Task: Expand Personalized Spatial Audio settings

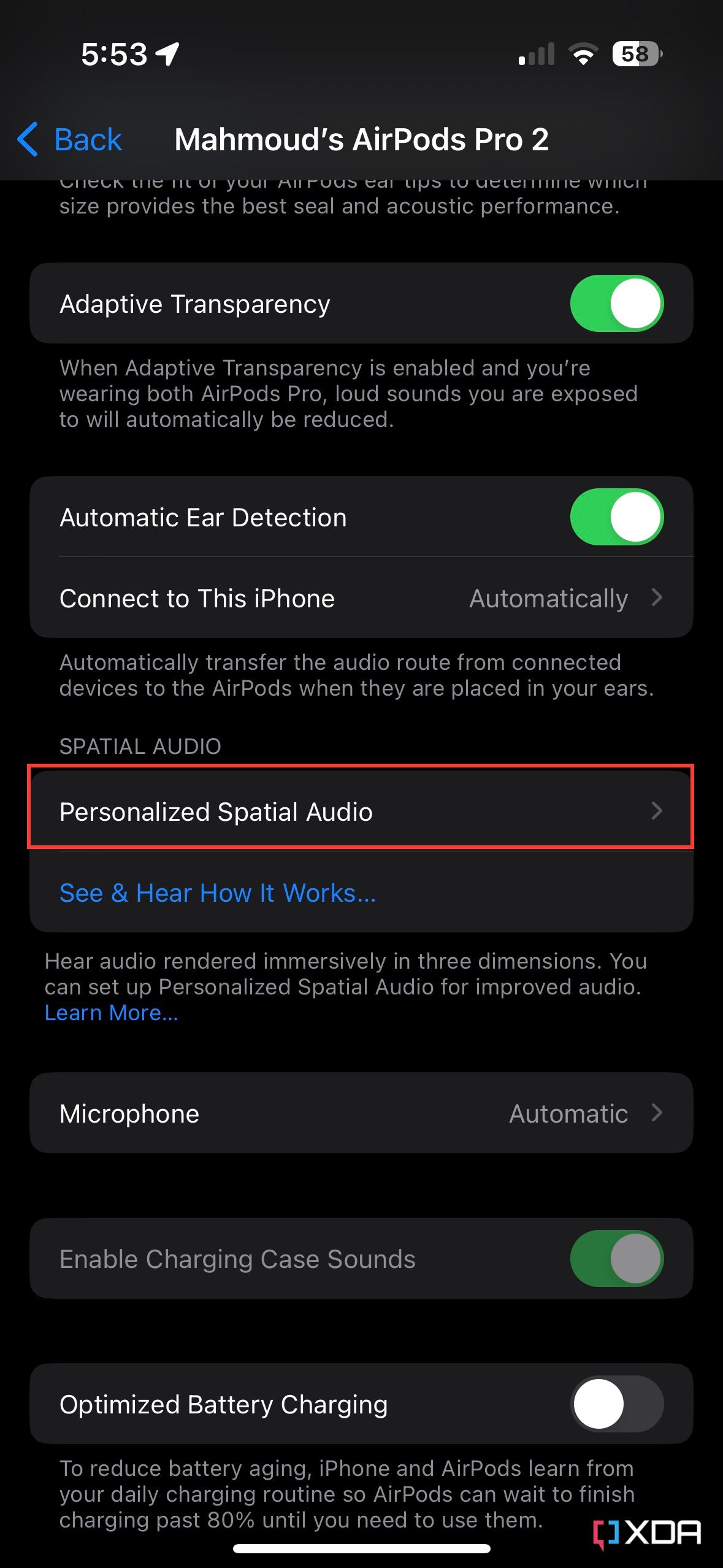Action: coord(362,811)
